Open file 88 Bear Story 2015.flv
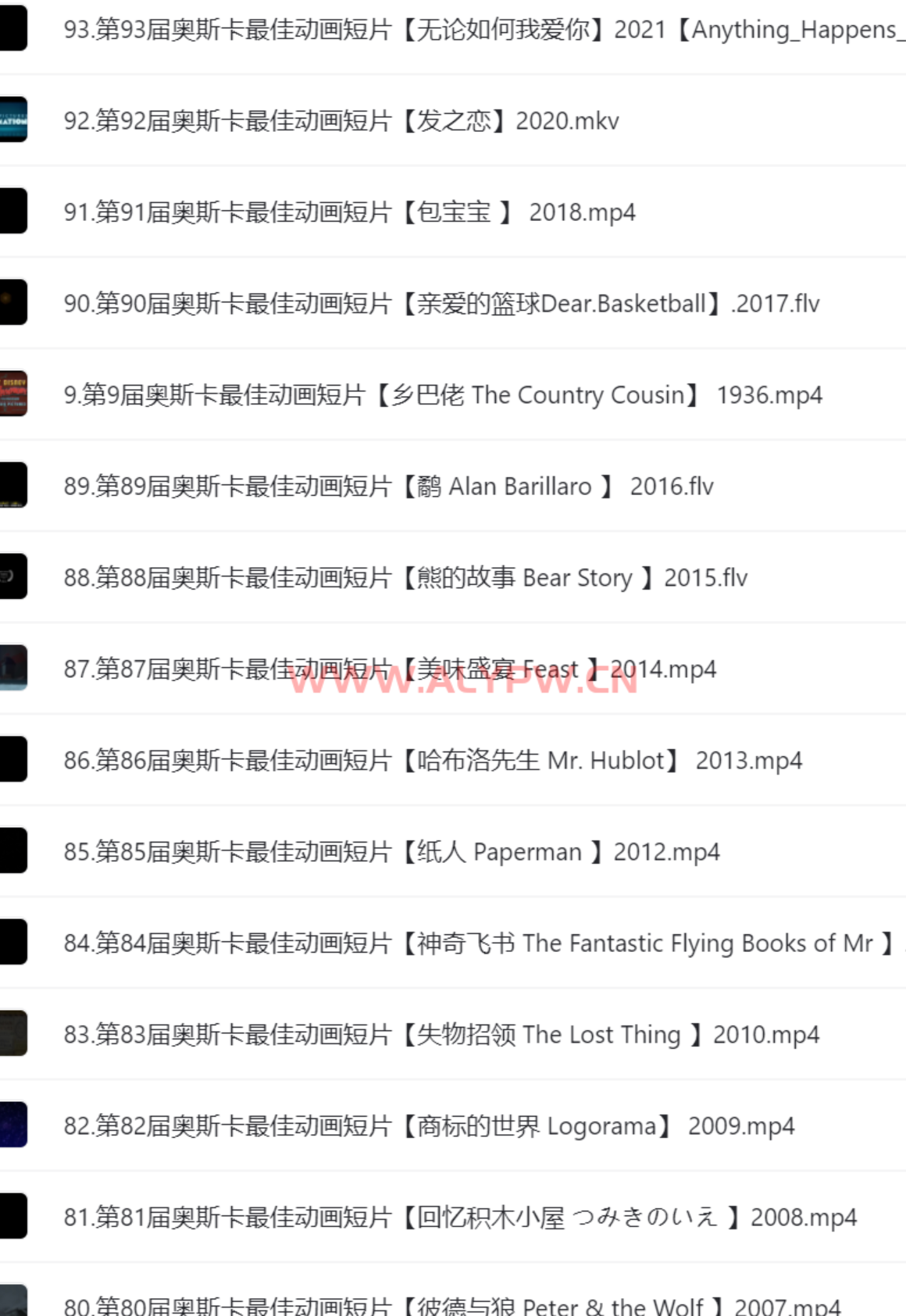The height and width of the screenshot is (1316, 906). [x=405, y=578]
